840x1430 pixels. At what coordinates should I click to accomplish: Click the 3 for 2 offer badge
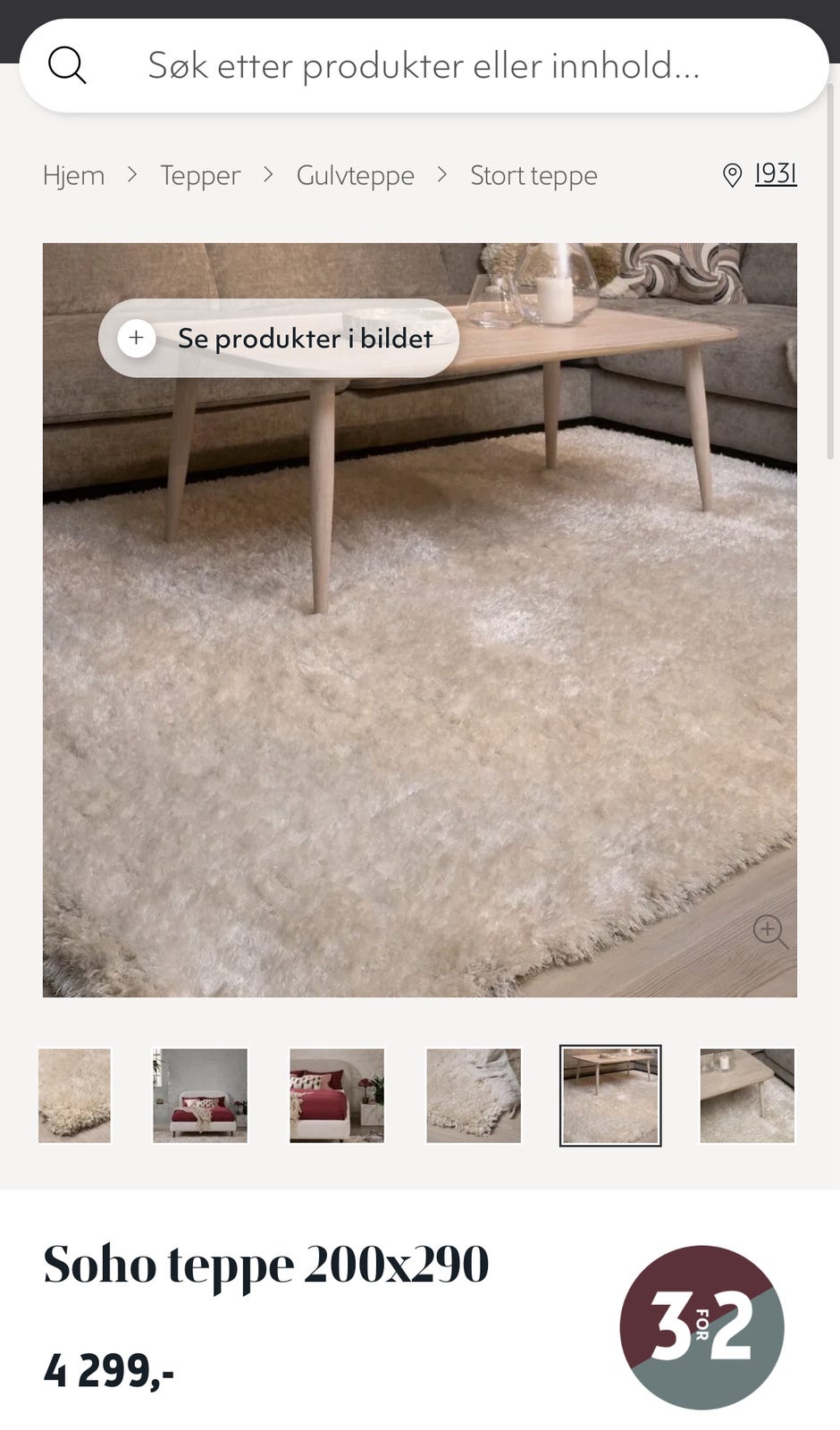click(701, 1329)
